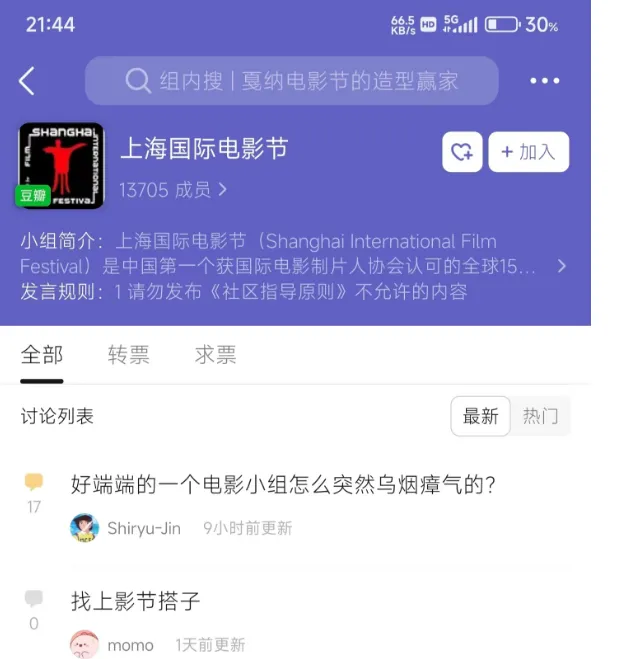
Task: Join the group with 加入 button
Action: (x=528, y=152)
